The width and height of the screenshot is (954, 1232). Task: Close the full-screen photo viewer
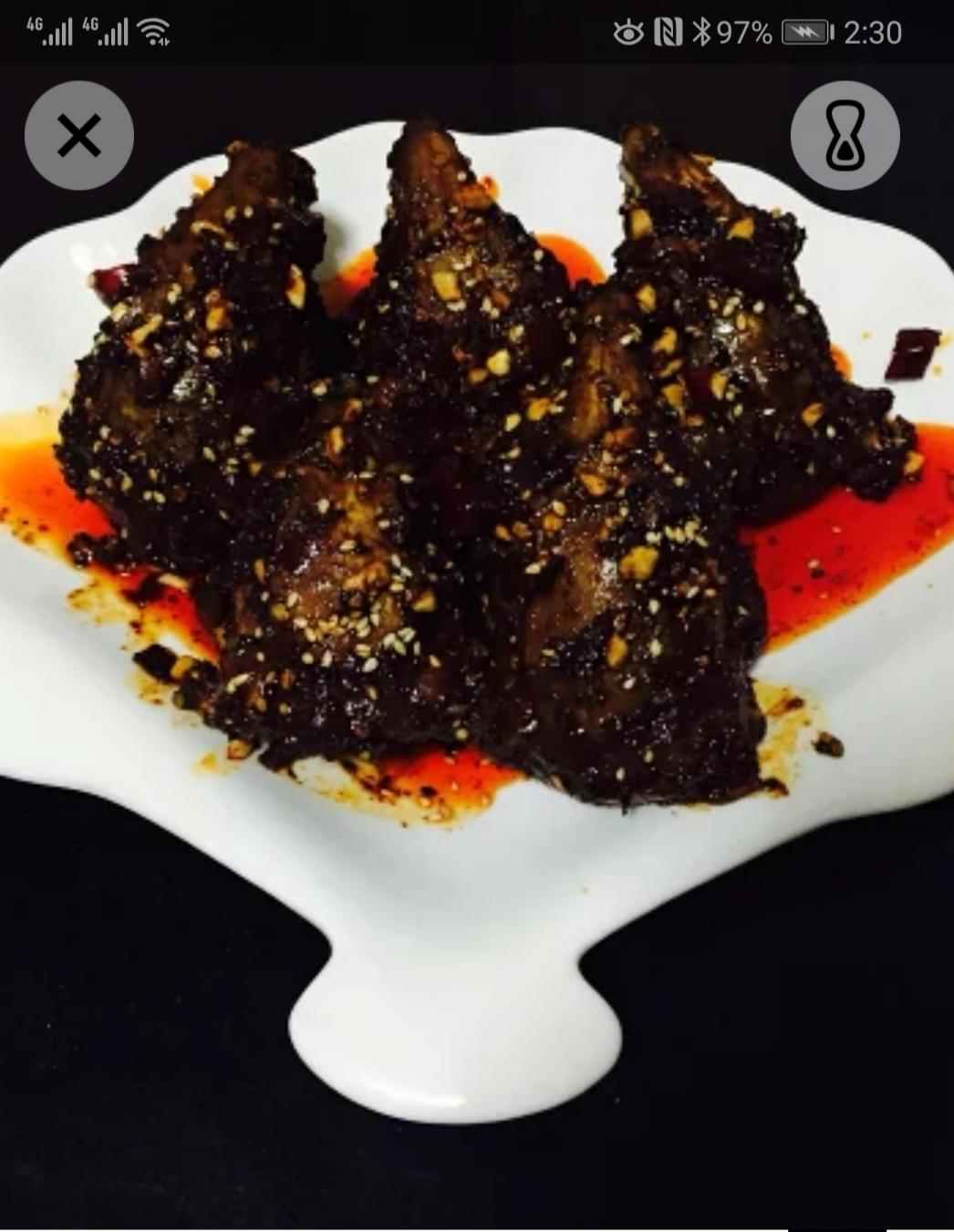(79, 136)
